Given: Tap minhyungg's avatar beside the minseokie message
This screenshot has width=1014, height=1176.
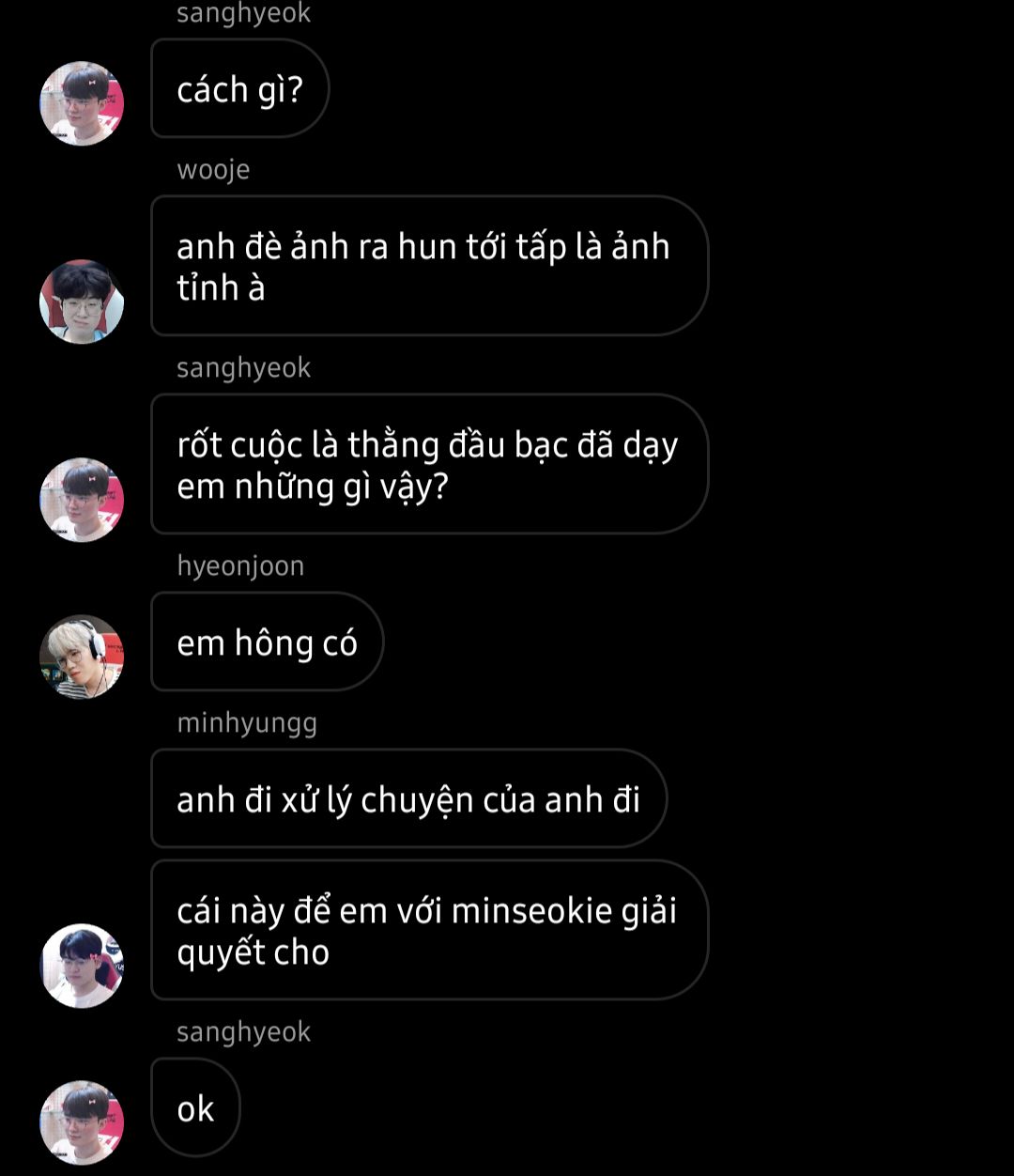Looking at the screenshot, I should click(82, 966).
